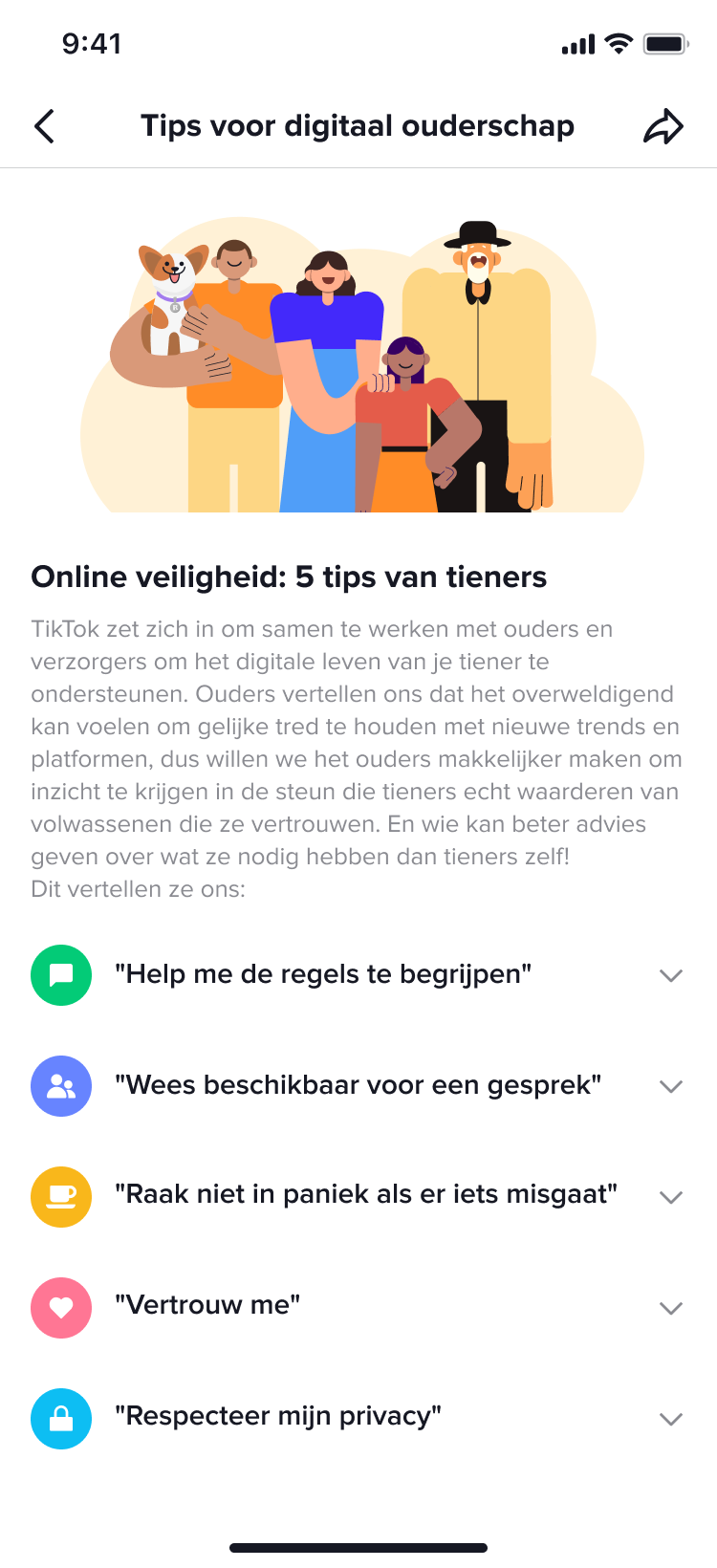Viewport: 717px width, 1568px height.
Task: Go back using the top-left arrow
Action: click(x=44, y=126)
